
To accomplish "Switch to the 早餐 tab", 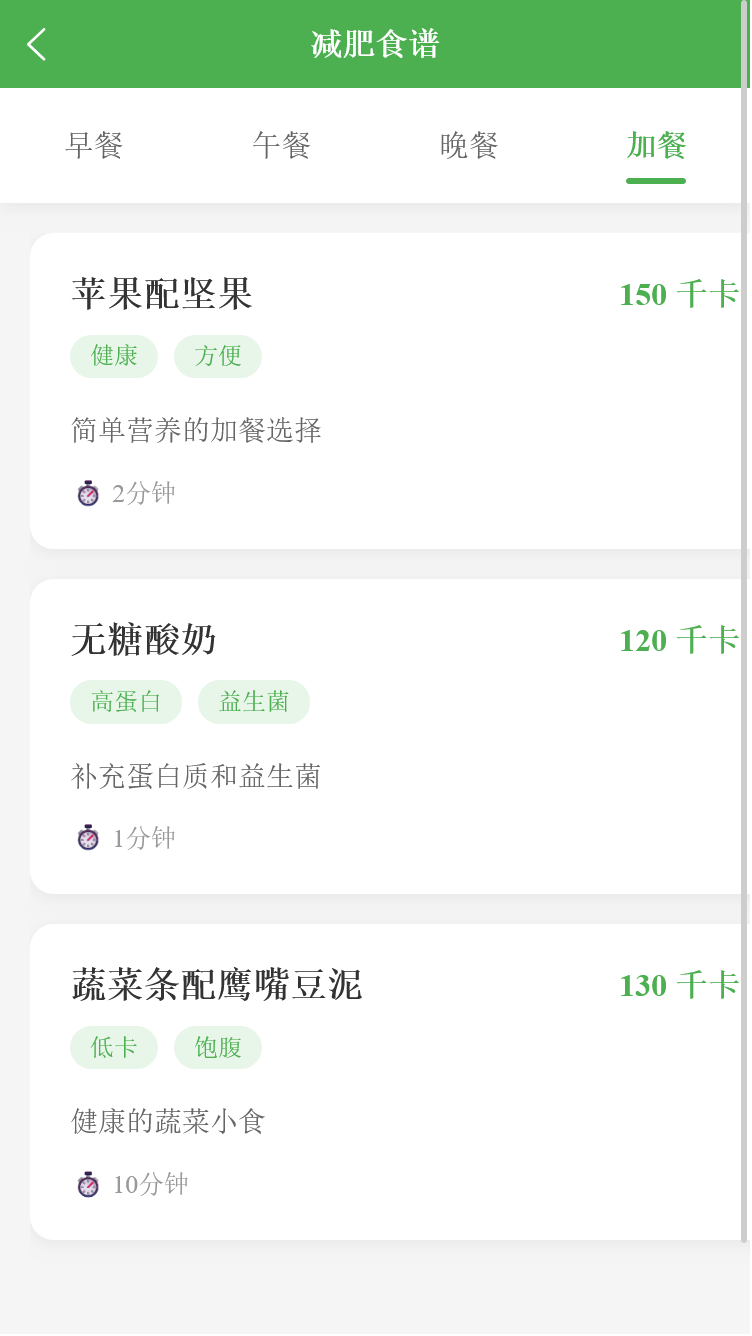I will pyautogui.click(x=94, y=146).
